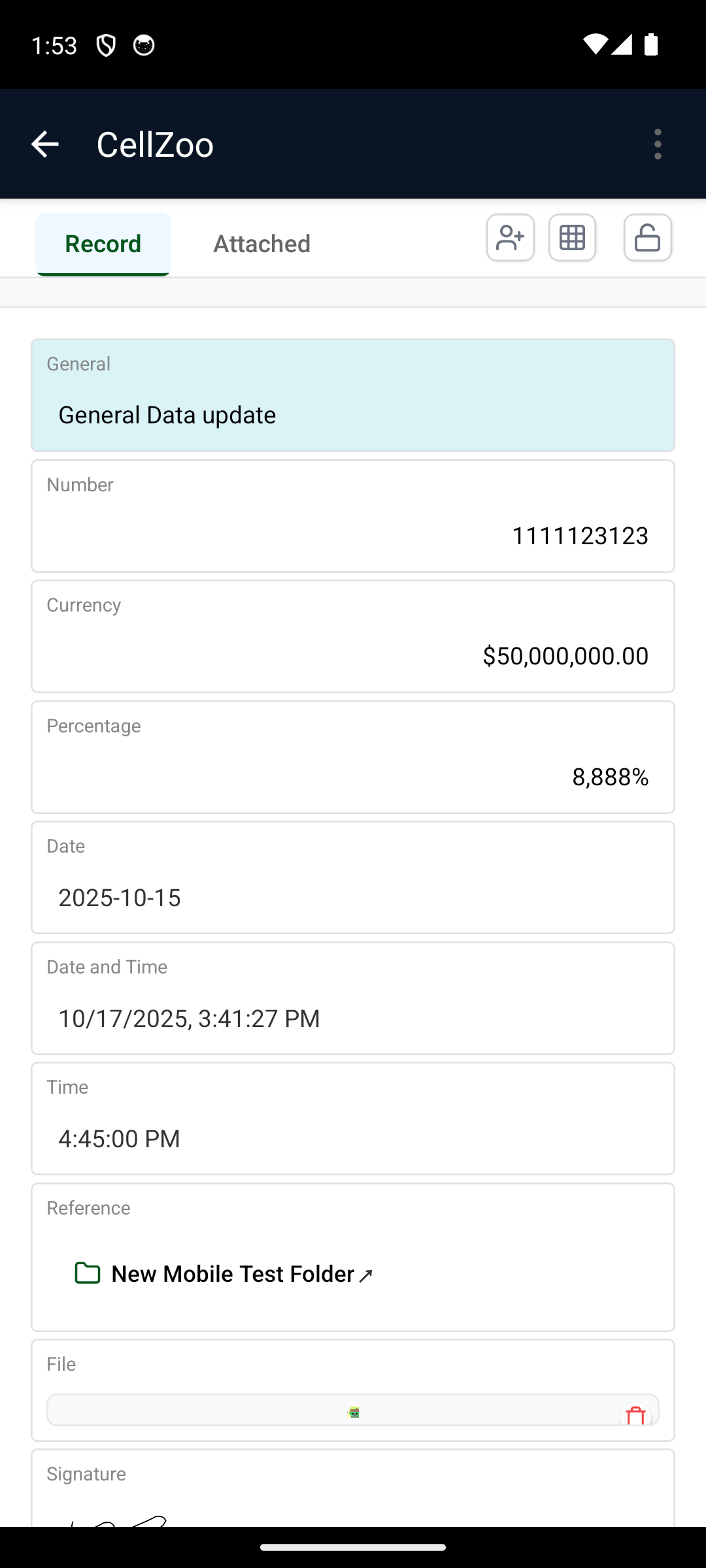Open the Date and Time picker
This screenshot has width=706, height=1568.
point(353,998)
